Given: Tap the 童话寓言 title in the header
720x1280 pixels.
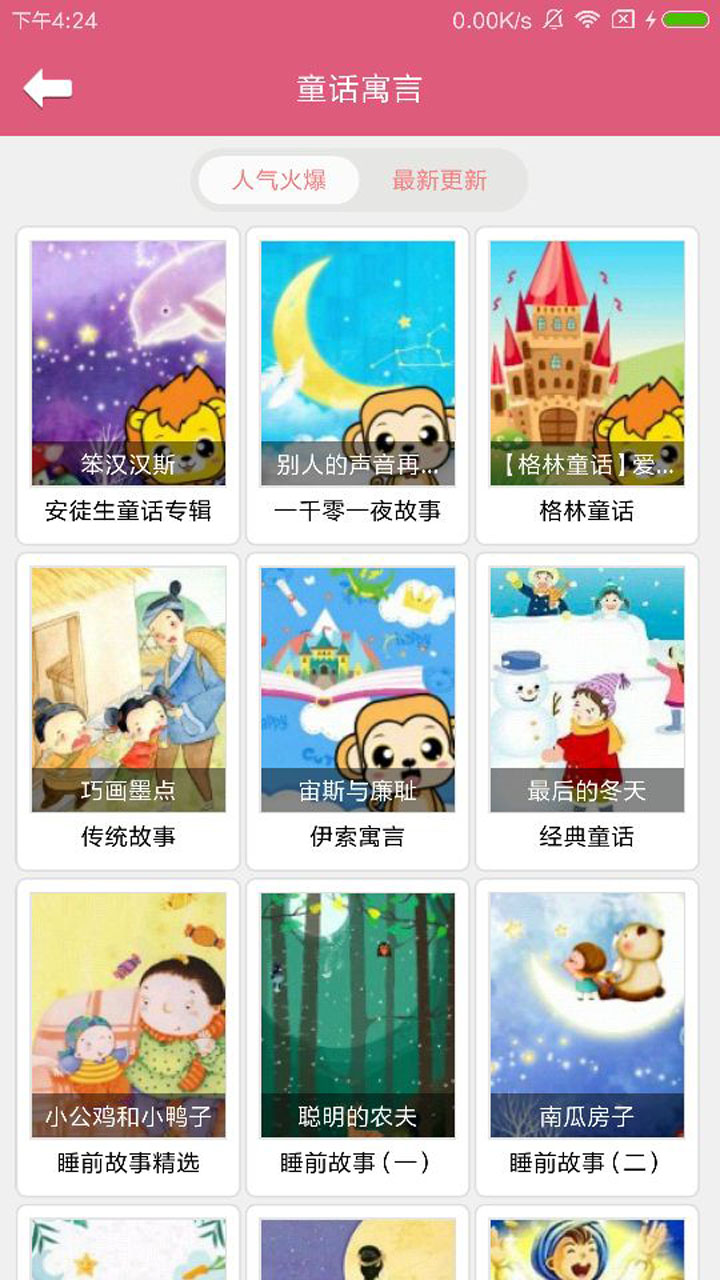Looking at the screenshot, I should pos(360,86).
